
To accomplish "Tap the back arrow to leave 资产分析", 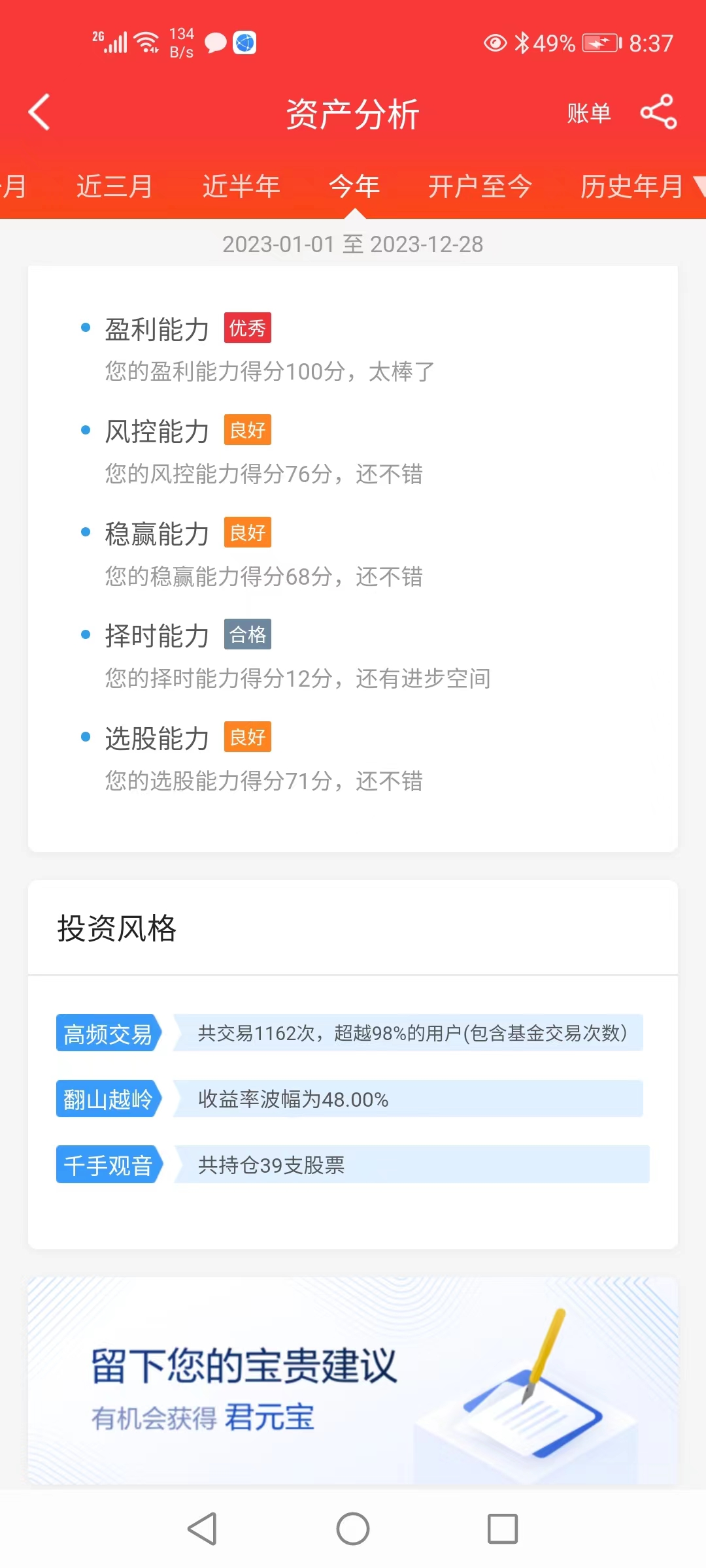I will pos(37,111).
